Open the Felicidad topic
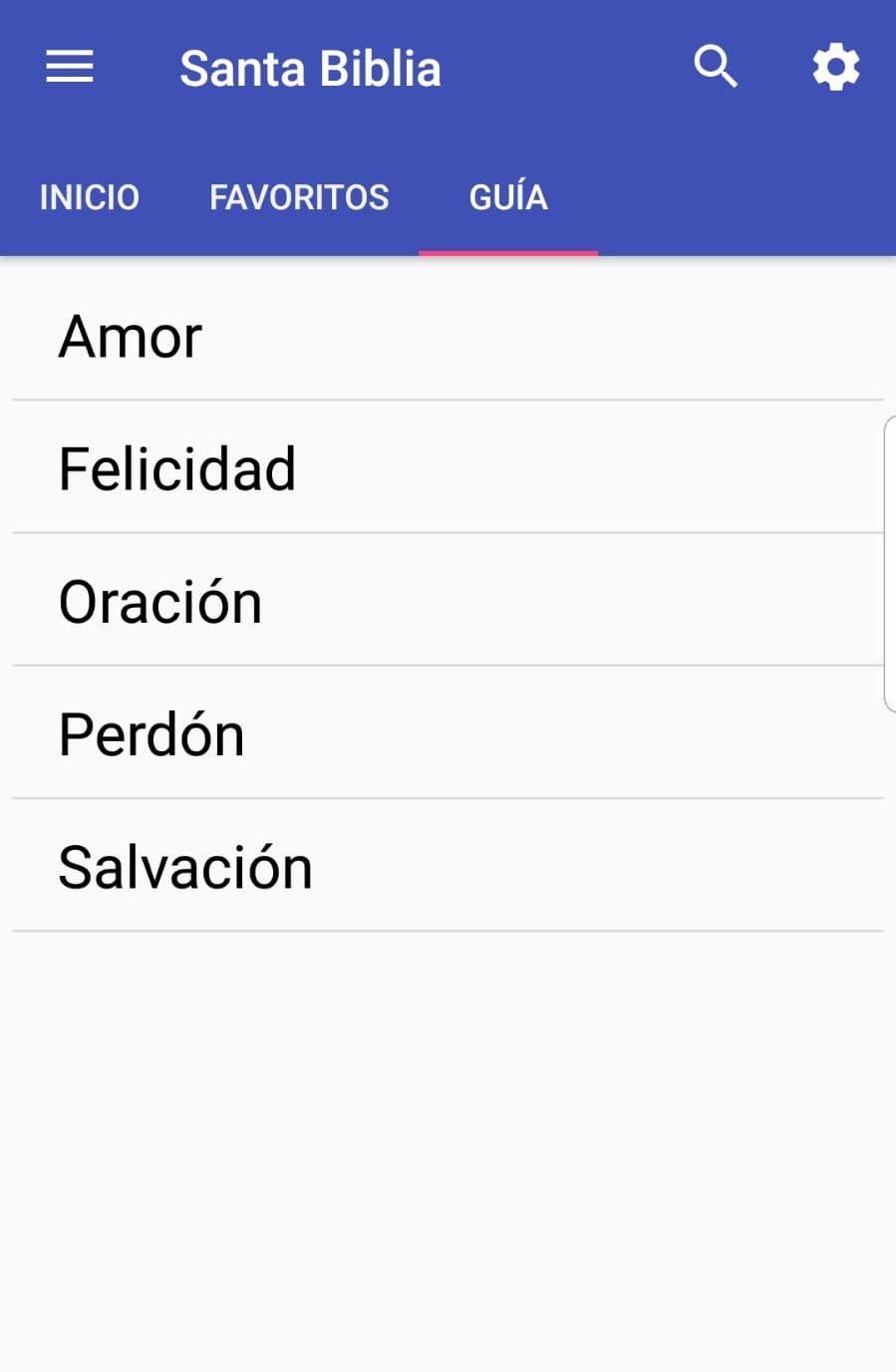This screenshot has height=1372, width=896. (448, 467)
